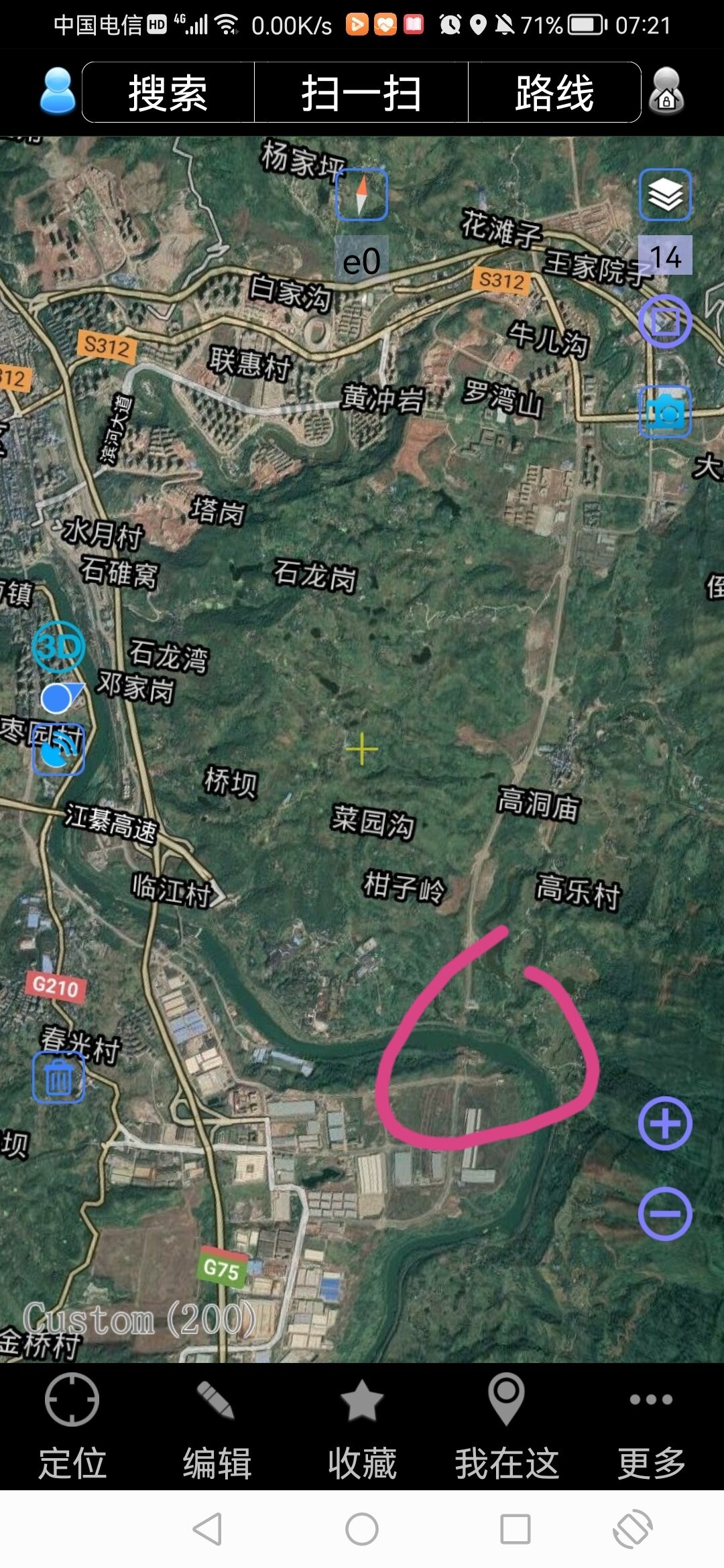Tap the compass to reset orientation
The image size is (724, 1568).
pos(361,195)
